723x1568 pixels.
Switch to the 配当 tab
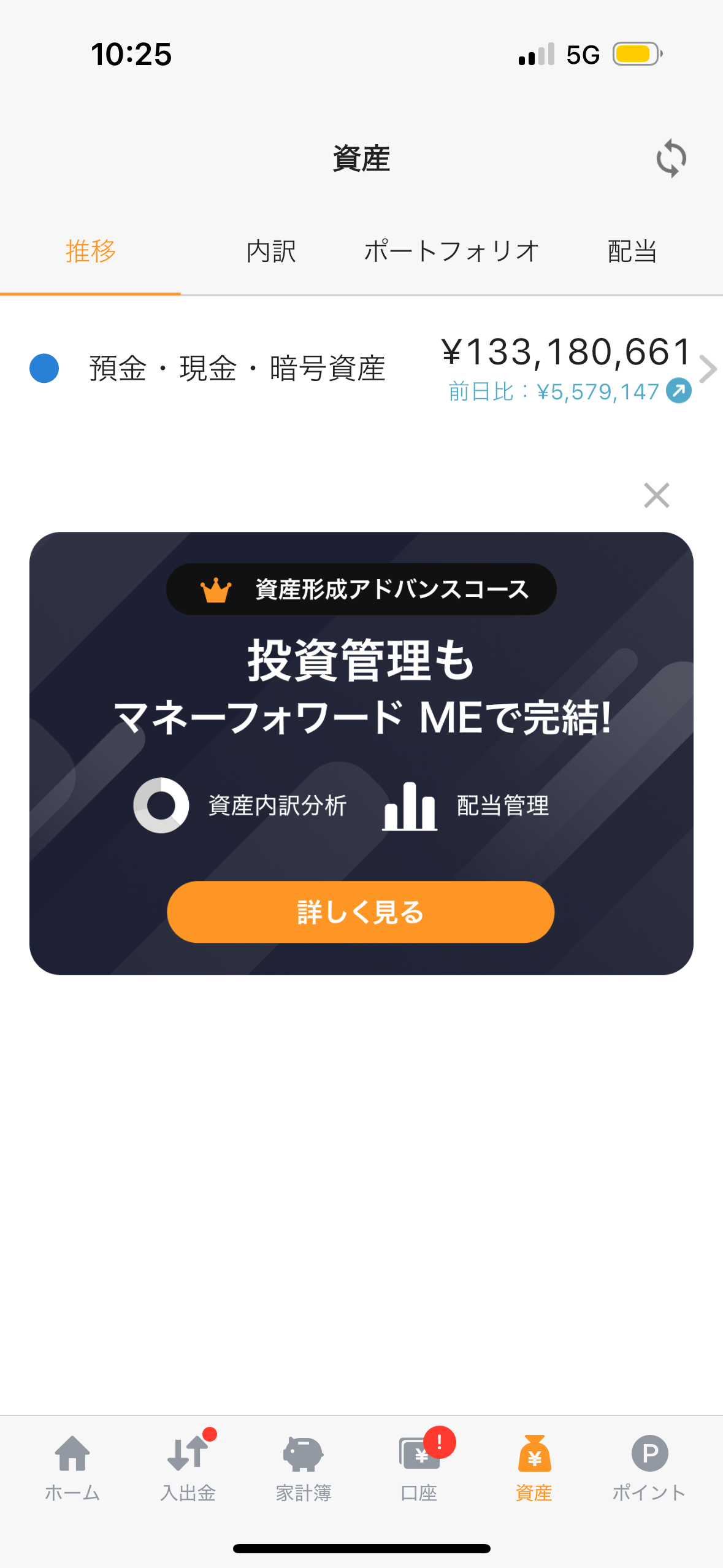(x=632, y=252)
